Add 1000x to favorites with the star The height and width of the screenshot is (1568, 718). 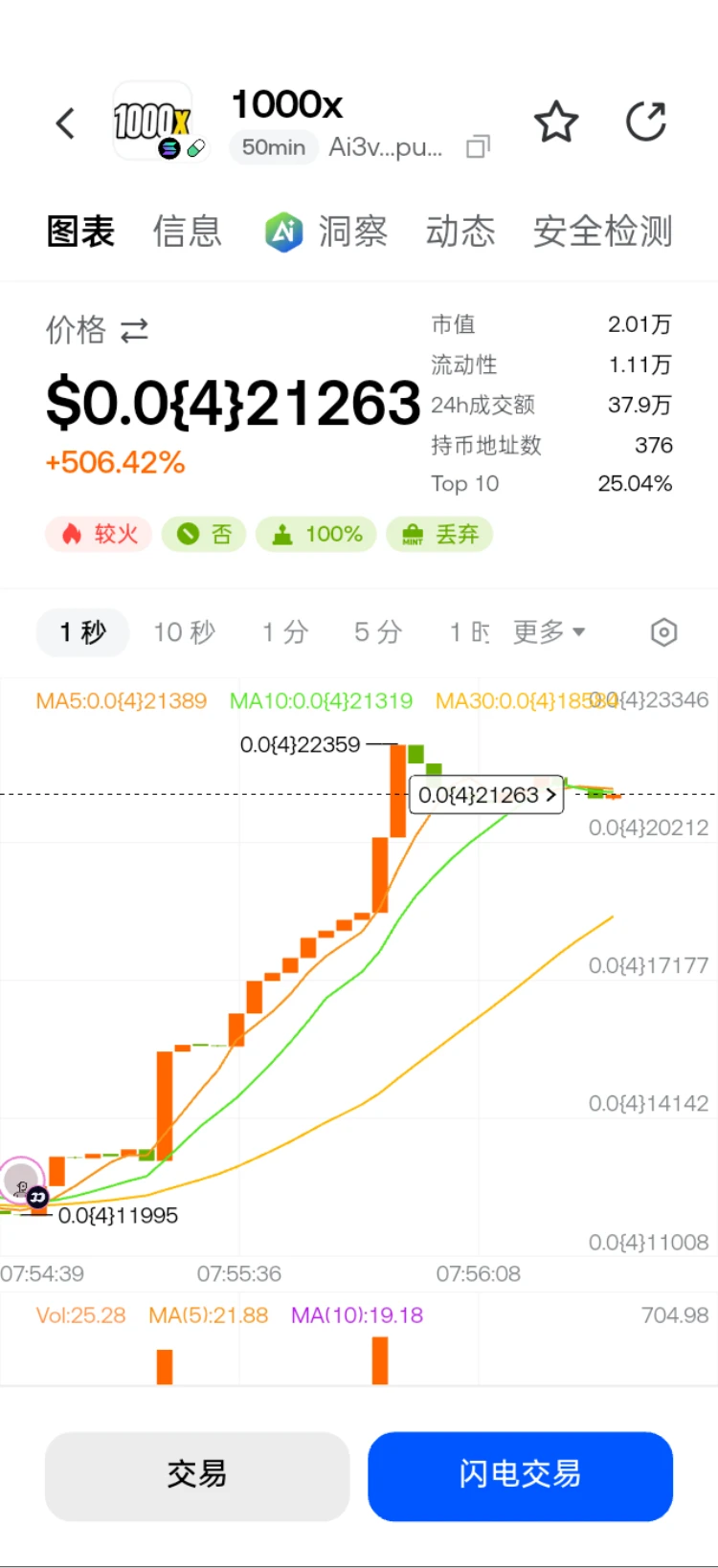(556, 122)
